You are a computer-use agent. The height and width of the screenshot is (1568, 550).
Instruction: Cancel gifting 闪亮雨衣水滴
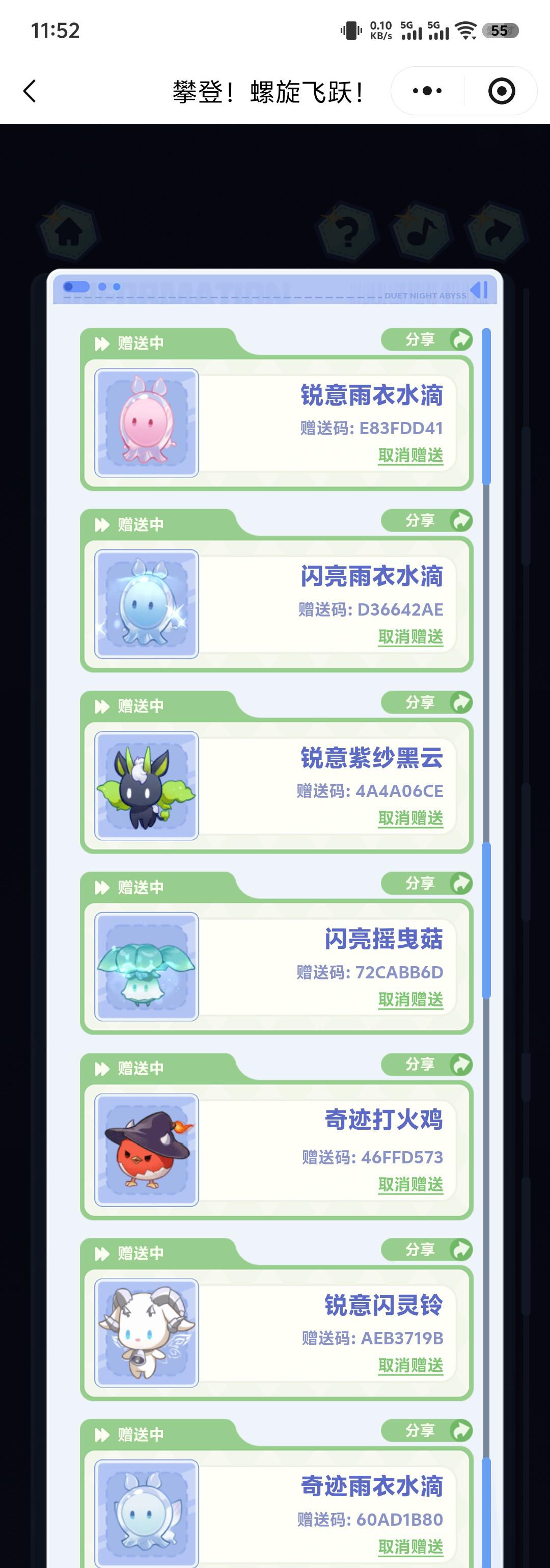click(410, 636)
